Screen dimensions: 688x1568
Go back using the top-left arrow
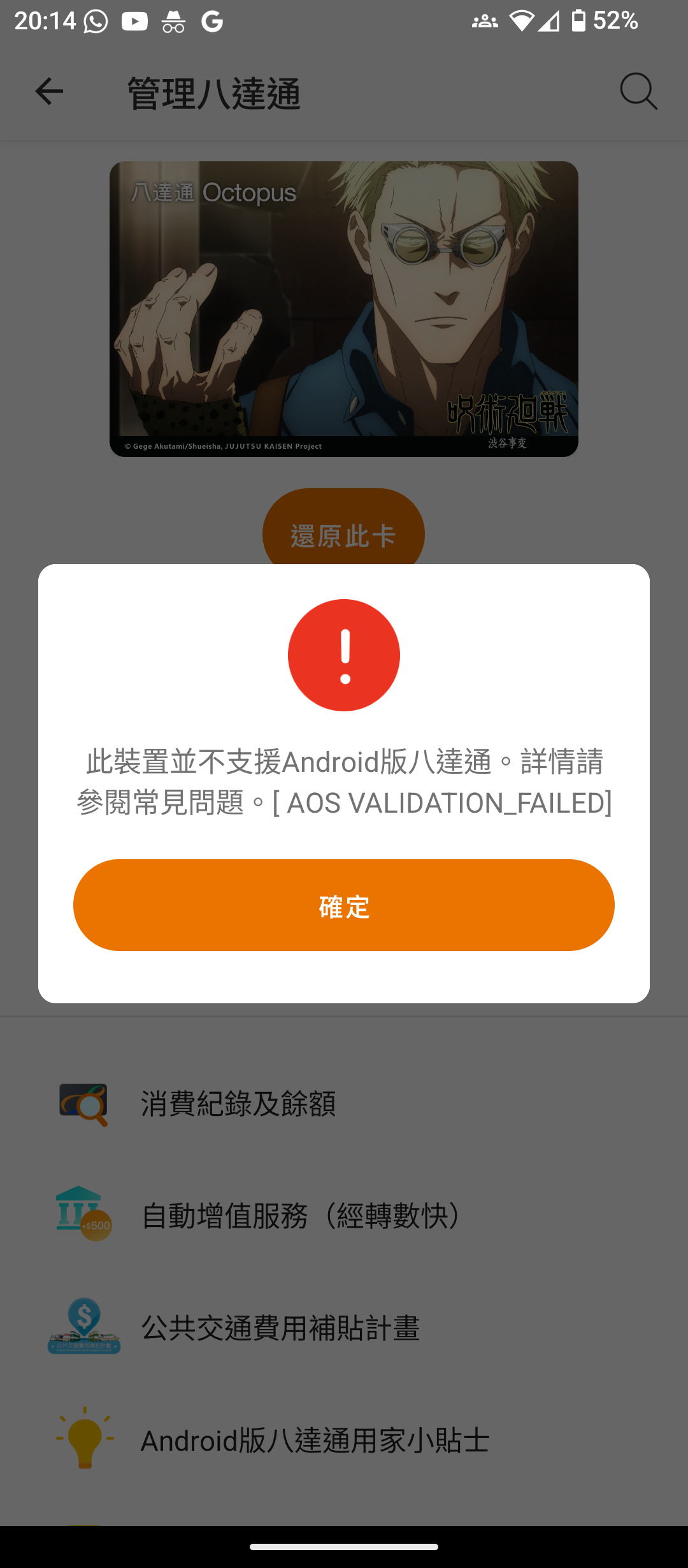pyautogui.click(x=49, y=92)
